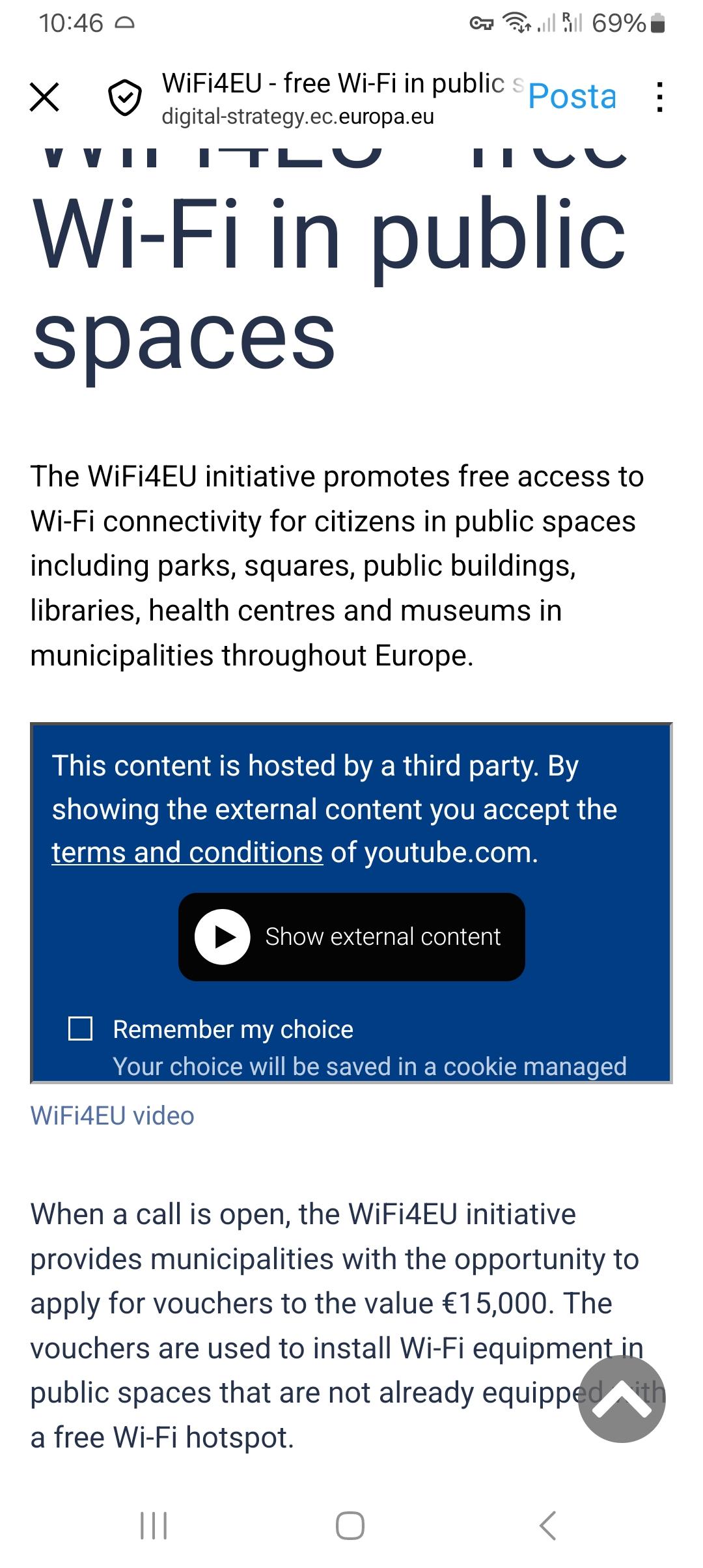
Task: Check the Remember my choice box
Action: click(81, 1029)
